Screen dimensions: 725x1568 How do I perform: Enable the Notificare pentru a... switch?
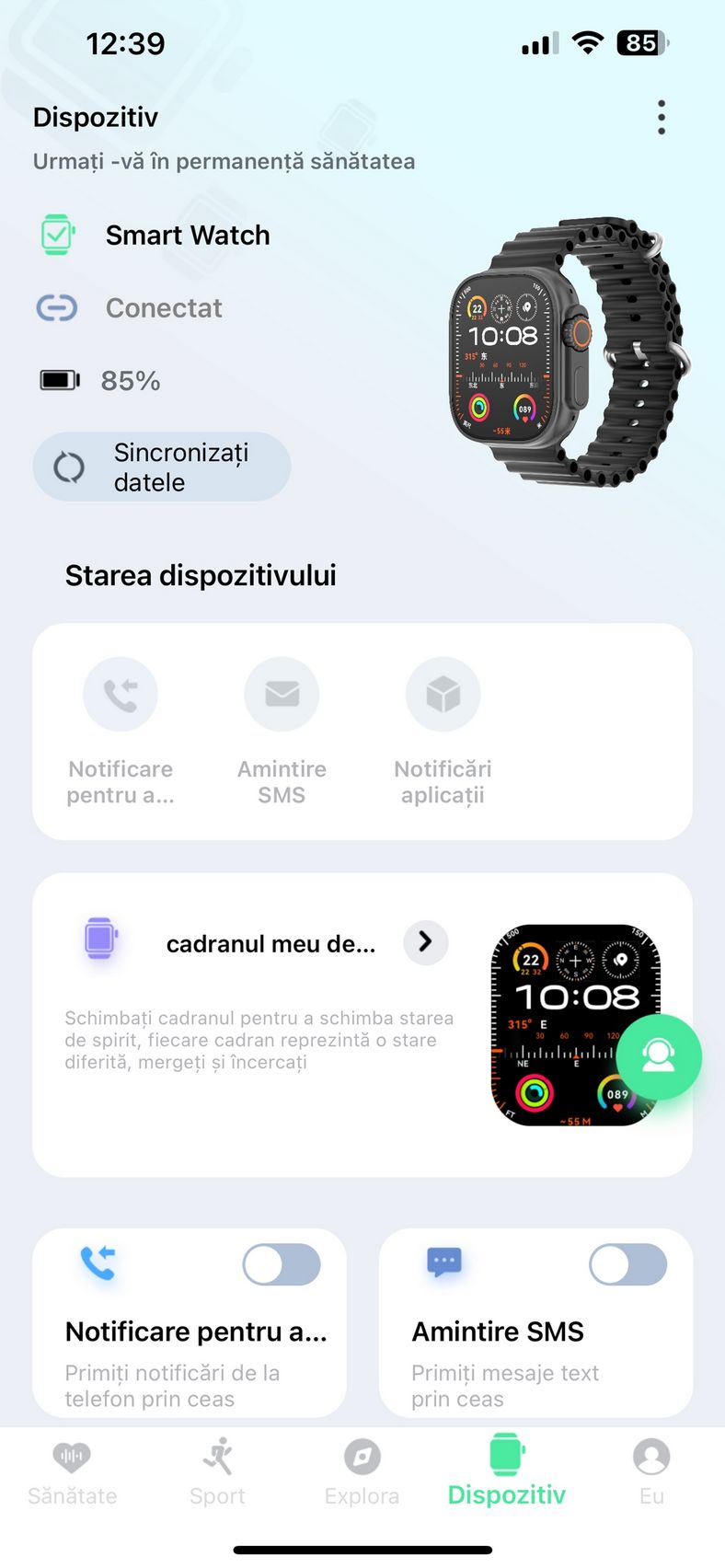(x=282, y=1265)
